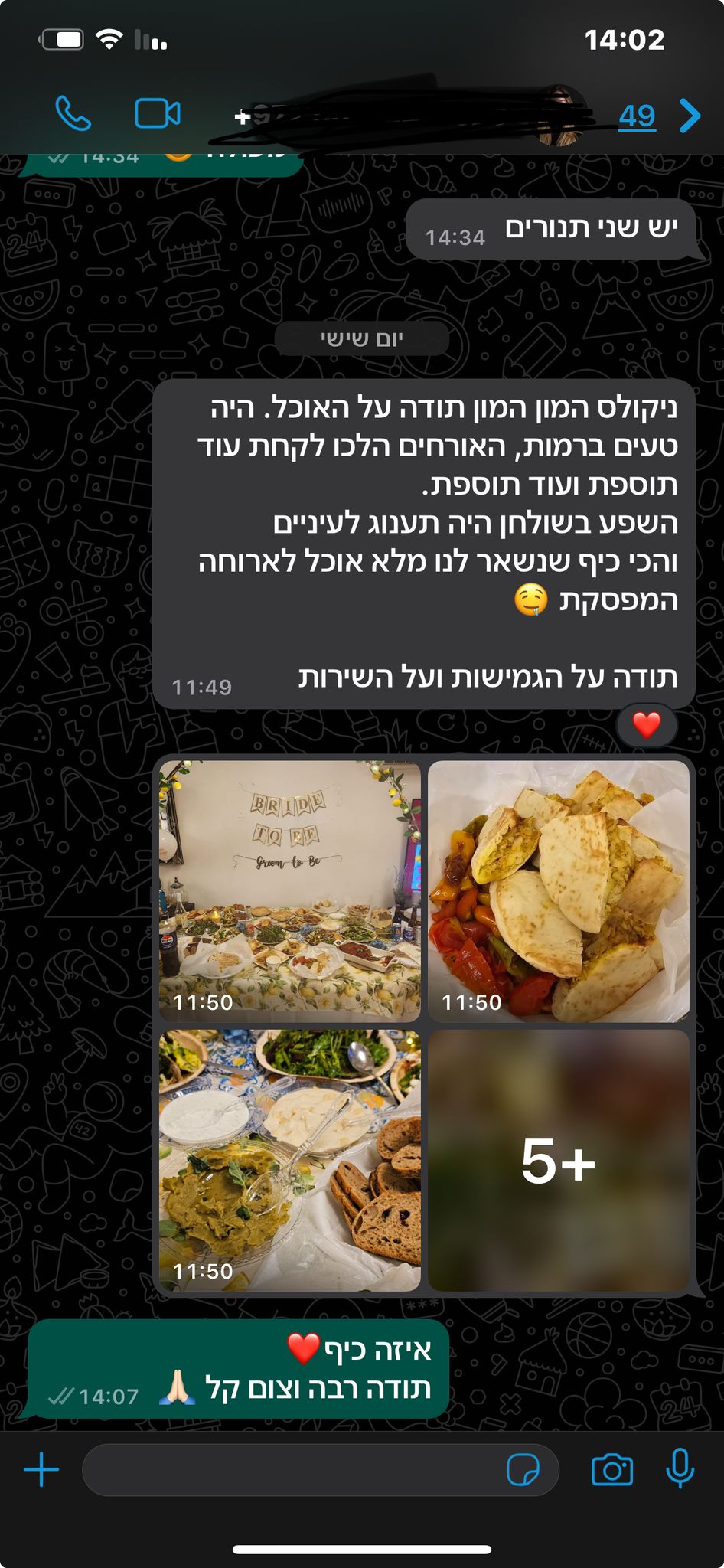The width and height of the screenshot is (724, 1568).
Task: Open the attachment plus menu
Action: [x=41, y=1470]
